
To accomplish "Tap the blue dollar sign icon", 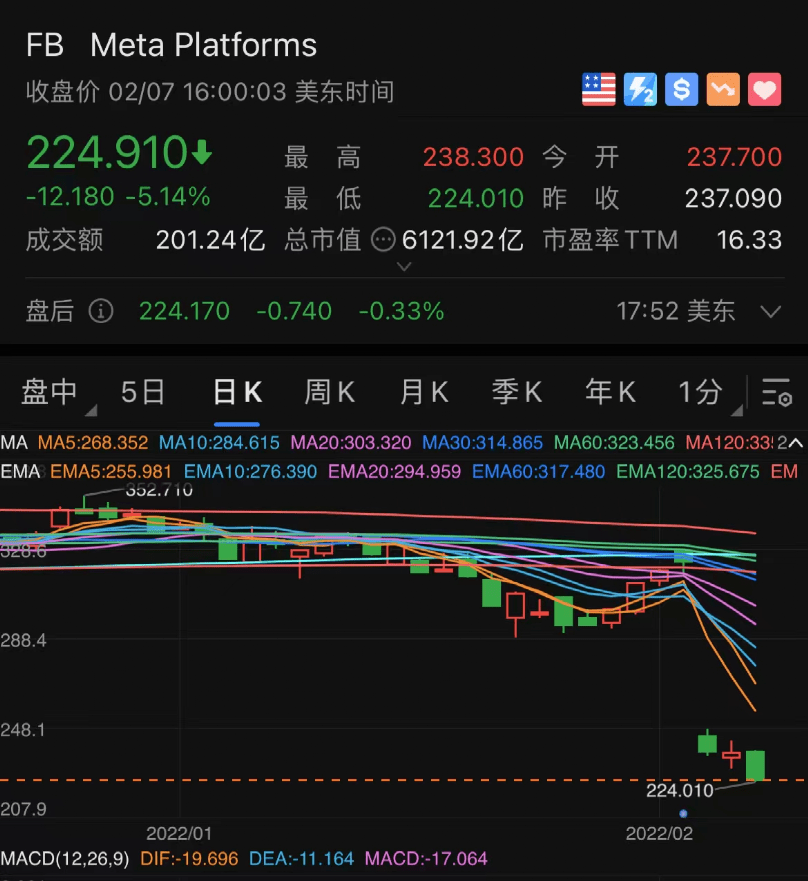I will pos(682,90).
